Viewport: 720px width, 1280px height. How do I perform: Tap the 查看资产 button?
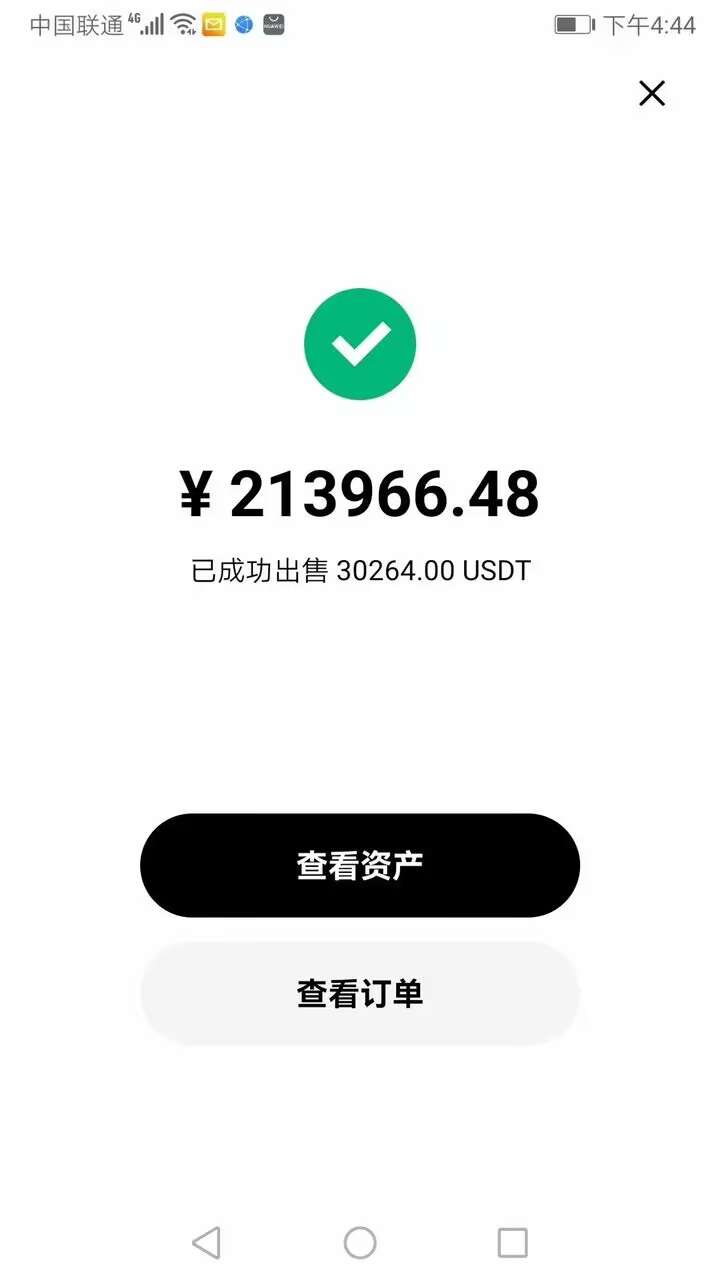click(360, 864)
